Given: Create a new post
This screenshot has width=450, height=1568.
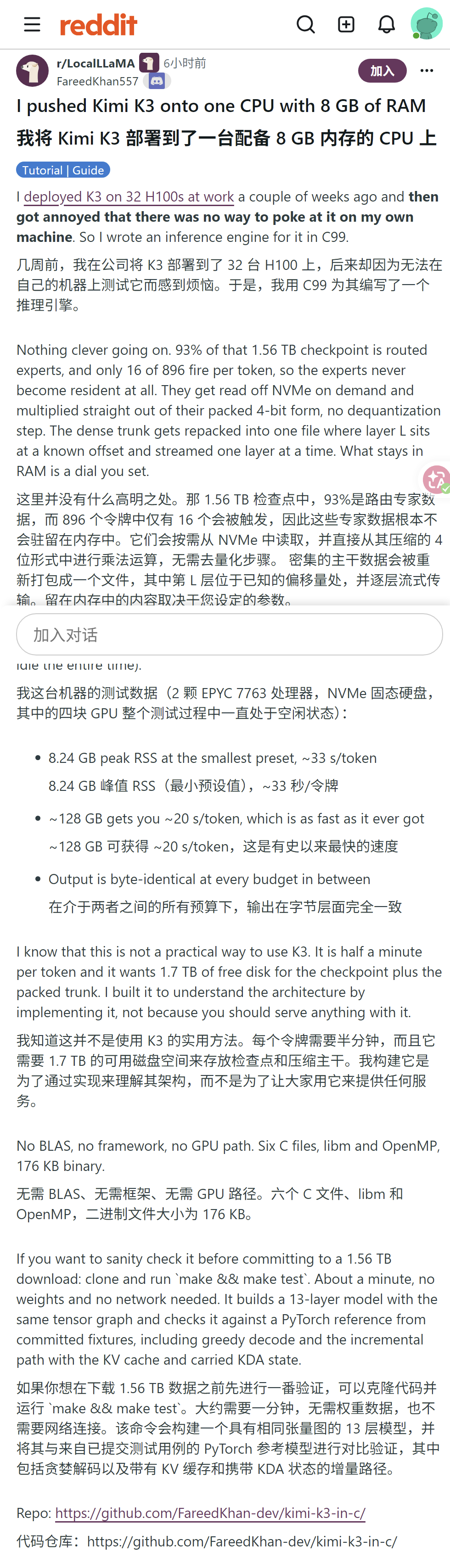Looking at the screenshot, I should [346, 24].
